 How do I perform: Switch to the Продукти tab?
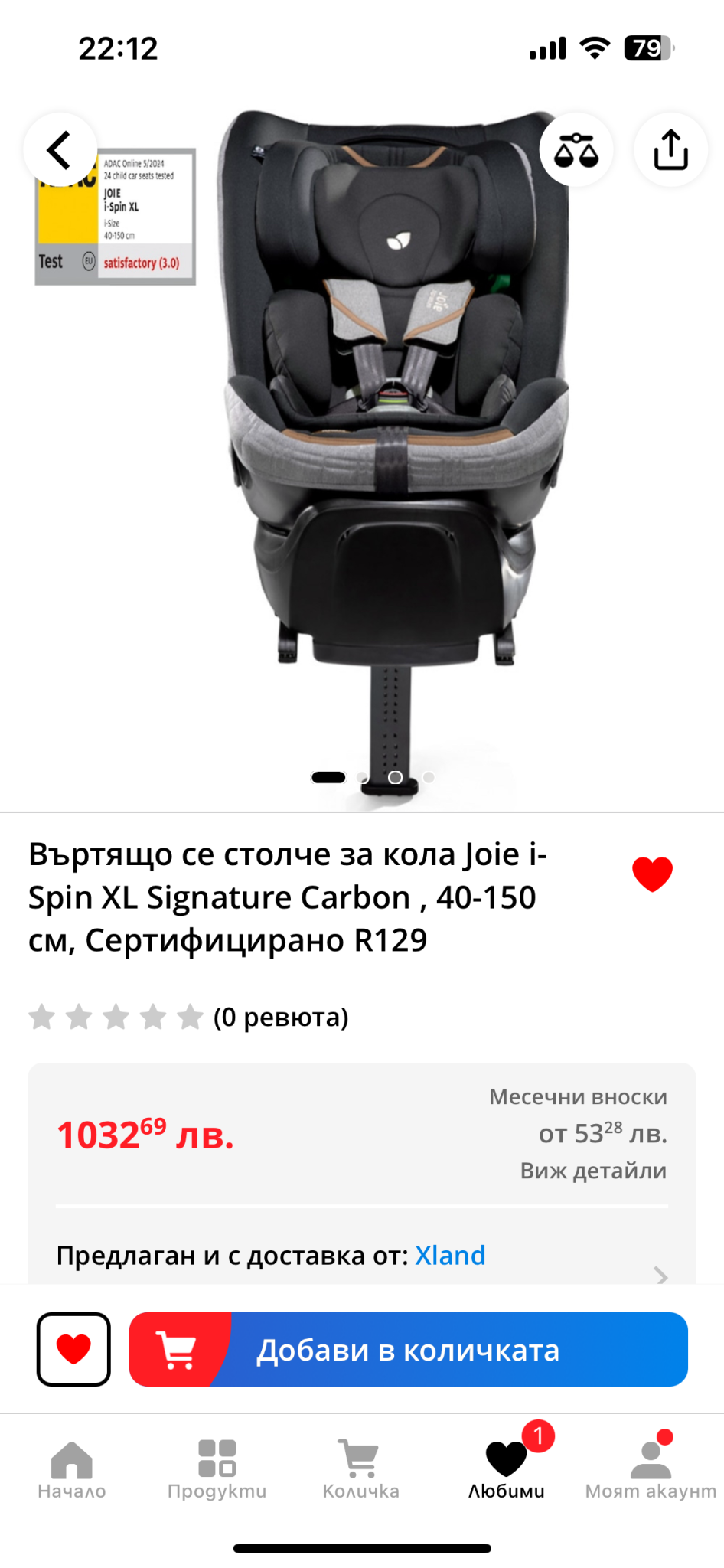point(217,1470)
